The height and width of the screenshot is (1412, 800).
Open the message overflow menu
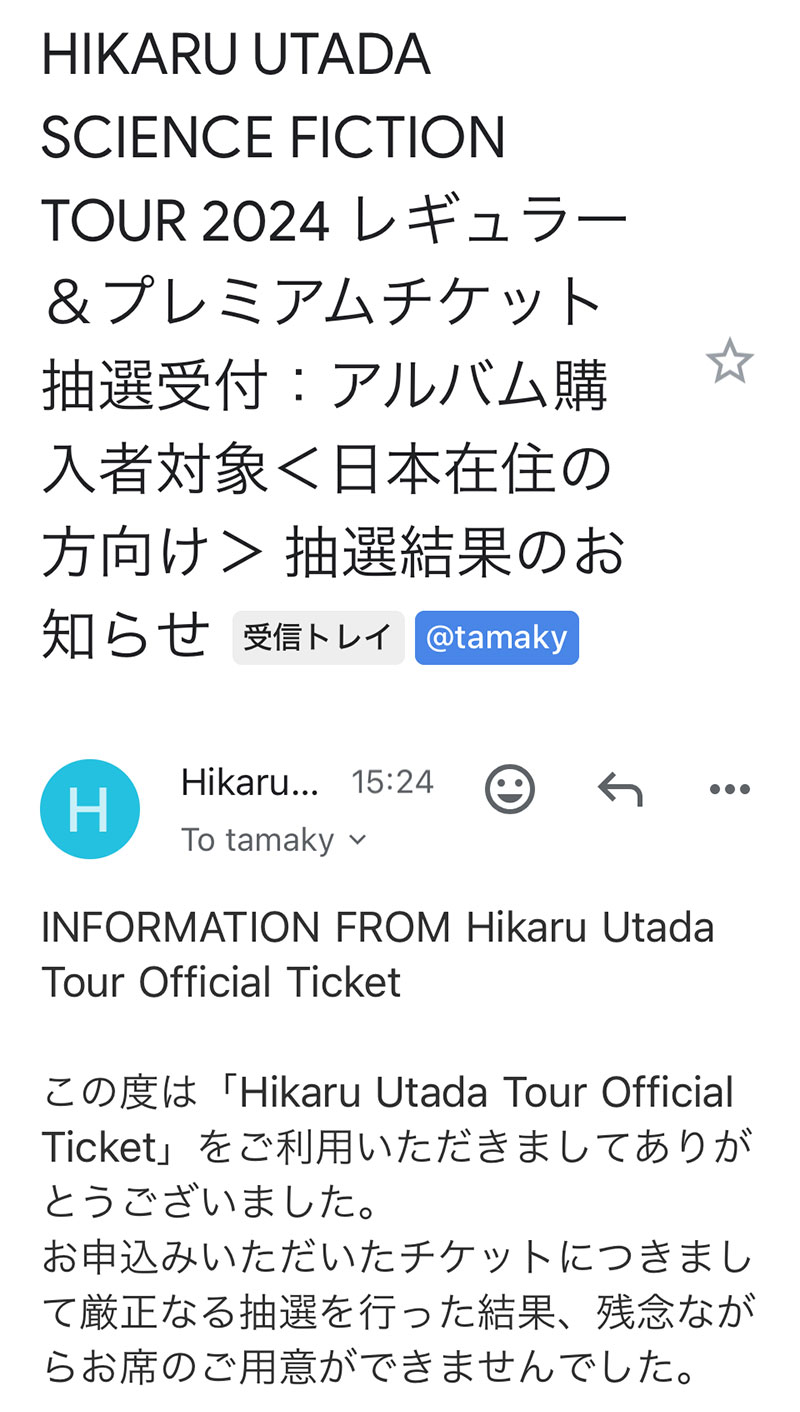click(x=729, y=790)
